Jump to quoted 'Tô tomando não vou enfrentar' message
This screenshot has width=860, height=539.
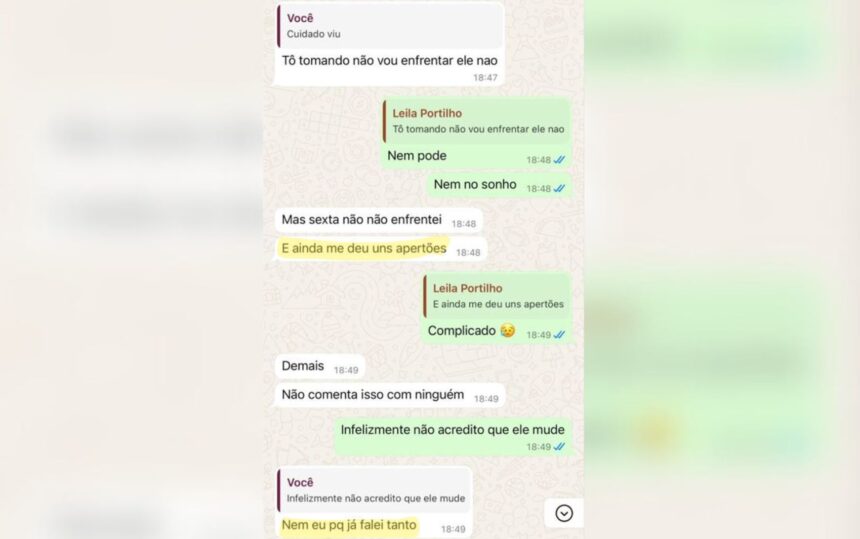(x=475, y=121)
